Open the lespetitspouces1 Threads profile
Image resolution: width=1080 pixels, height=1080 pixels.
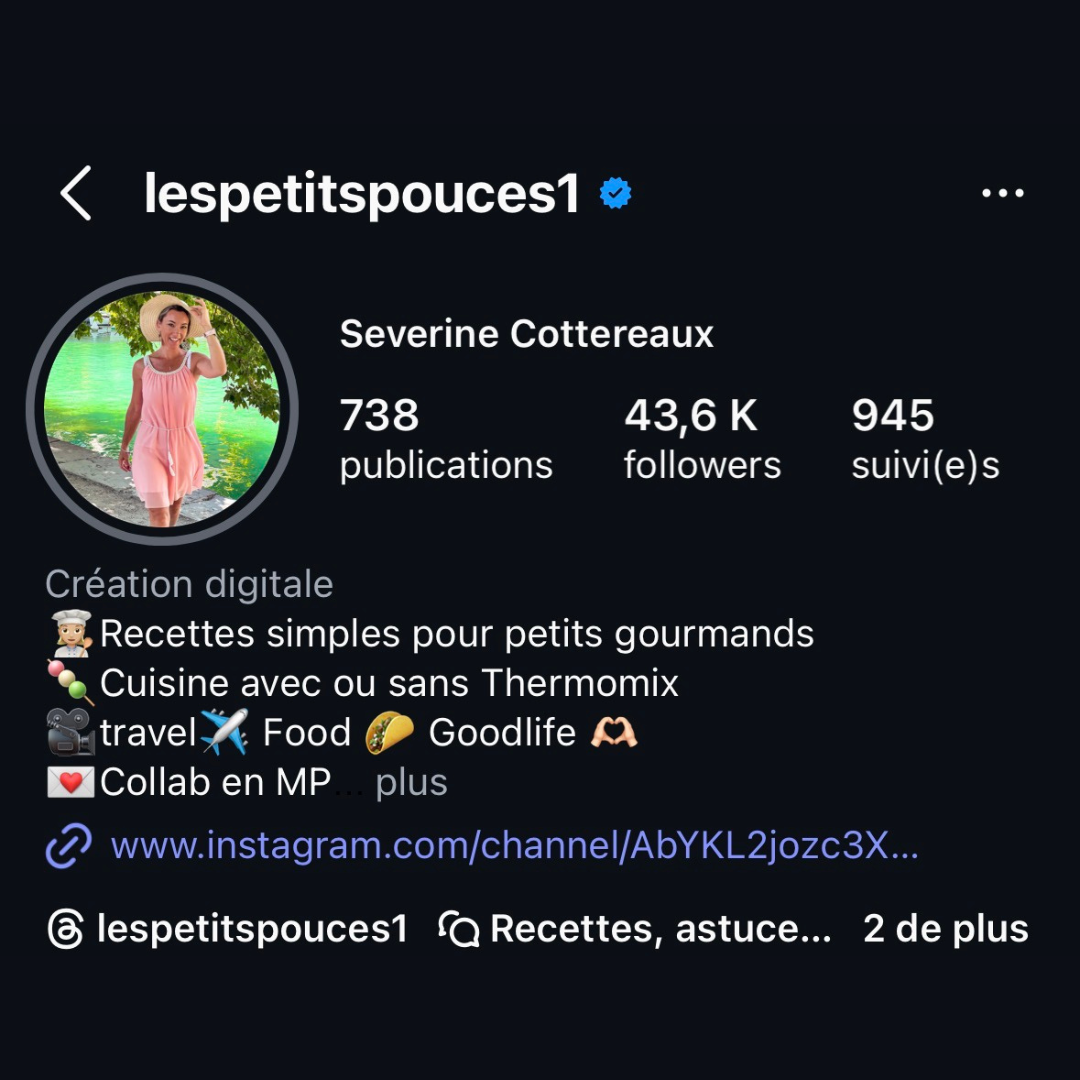pyautogui.click(x=228, y=930)
